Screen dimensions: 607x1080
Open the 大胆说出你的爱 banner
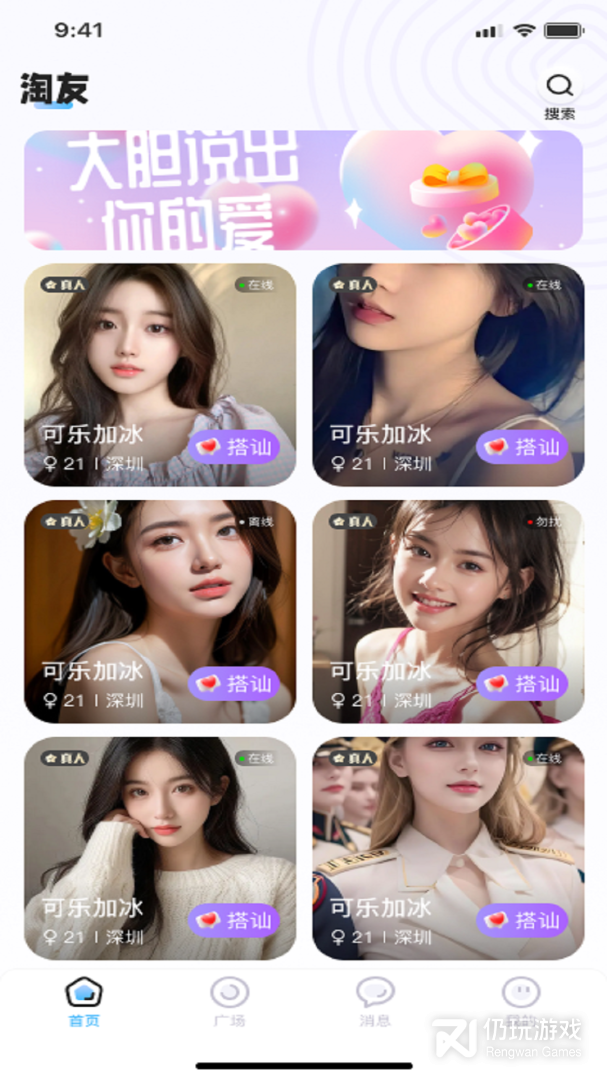tap(303, 190)
